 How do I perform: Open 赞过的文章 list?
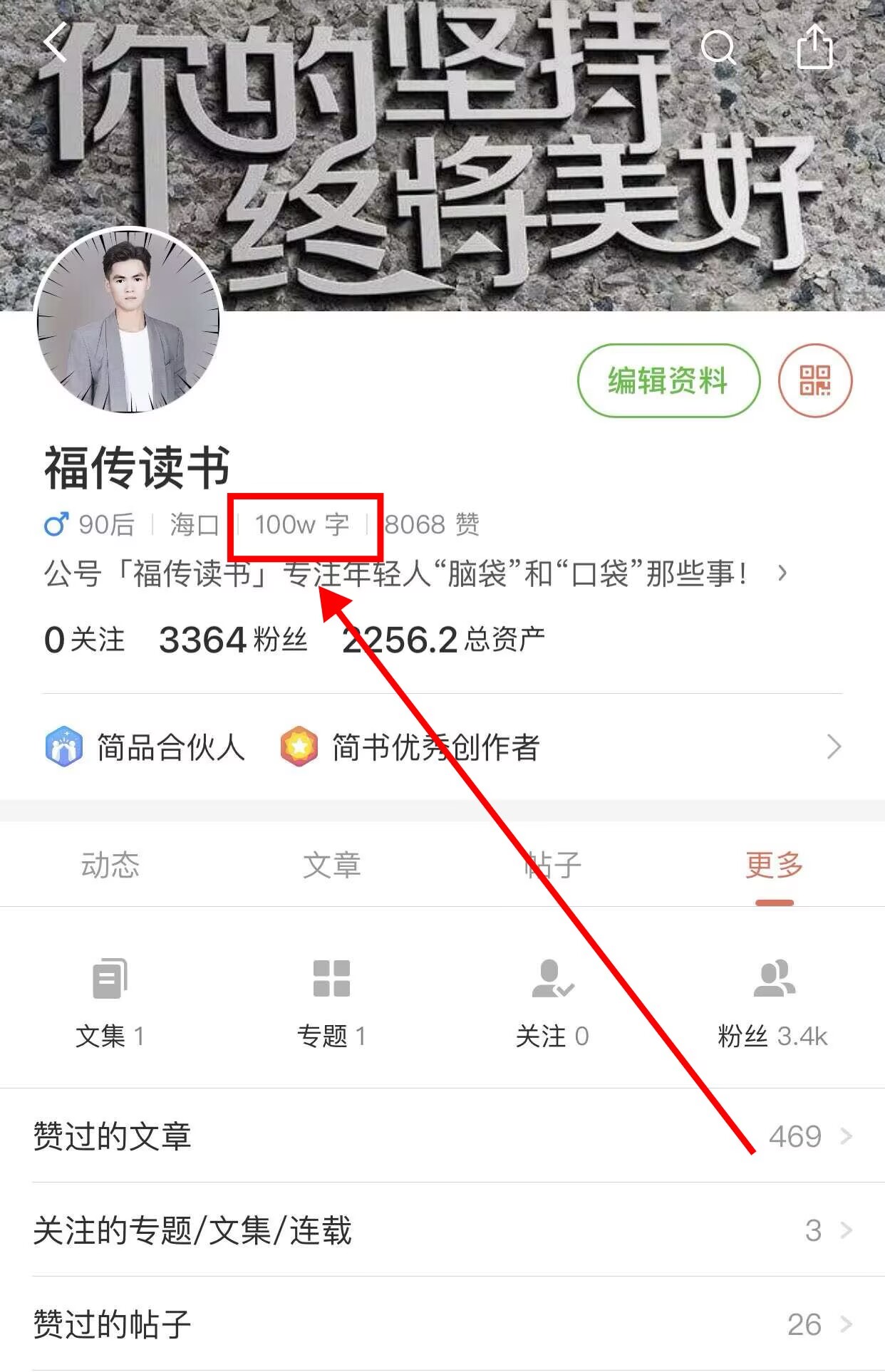click(x=442, y=1136)
